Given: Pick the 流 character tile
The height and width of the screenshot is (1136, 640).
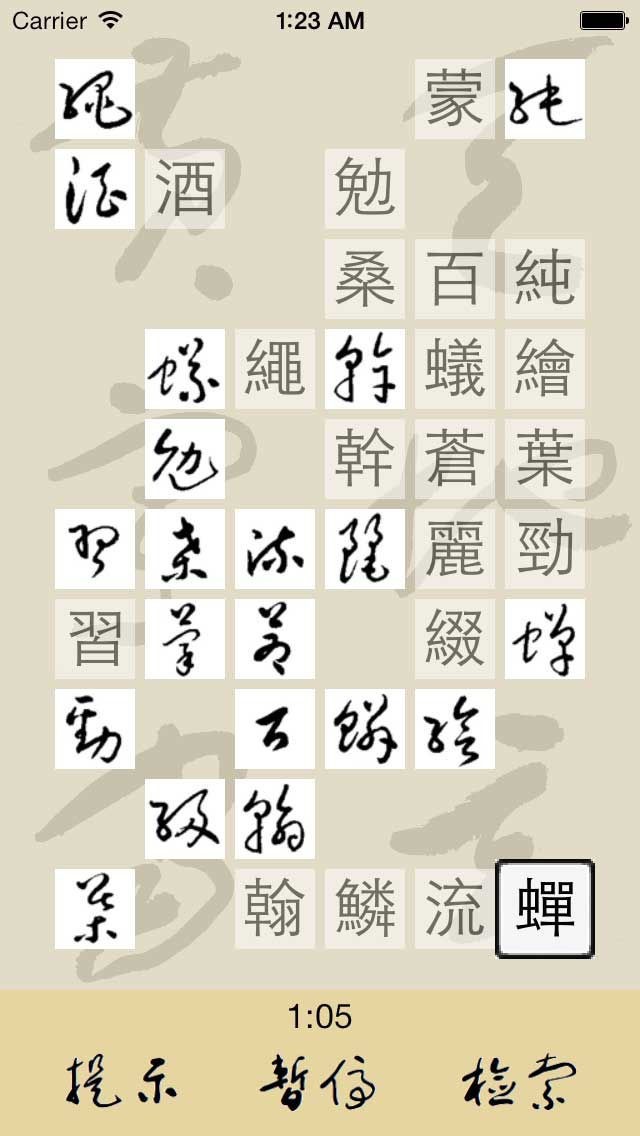Looking at the screenshot, I should [x=454, y=909].
